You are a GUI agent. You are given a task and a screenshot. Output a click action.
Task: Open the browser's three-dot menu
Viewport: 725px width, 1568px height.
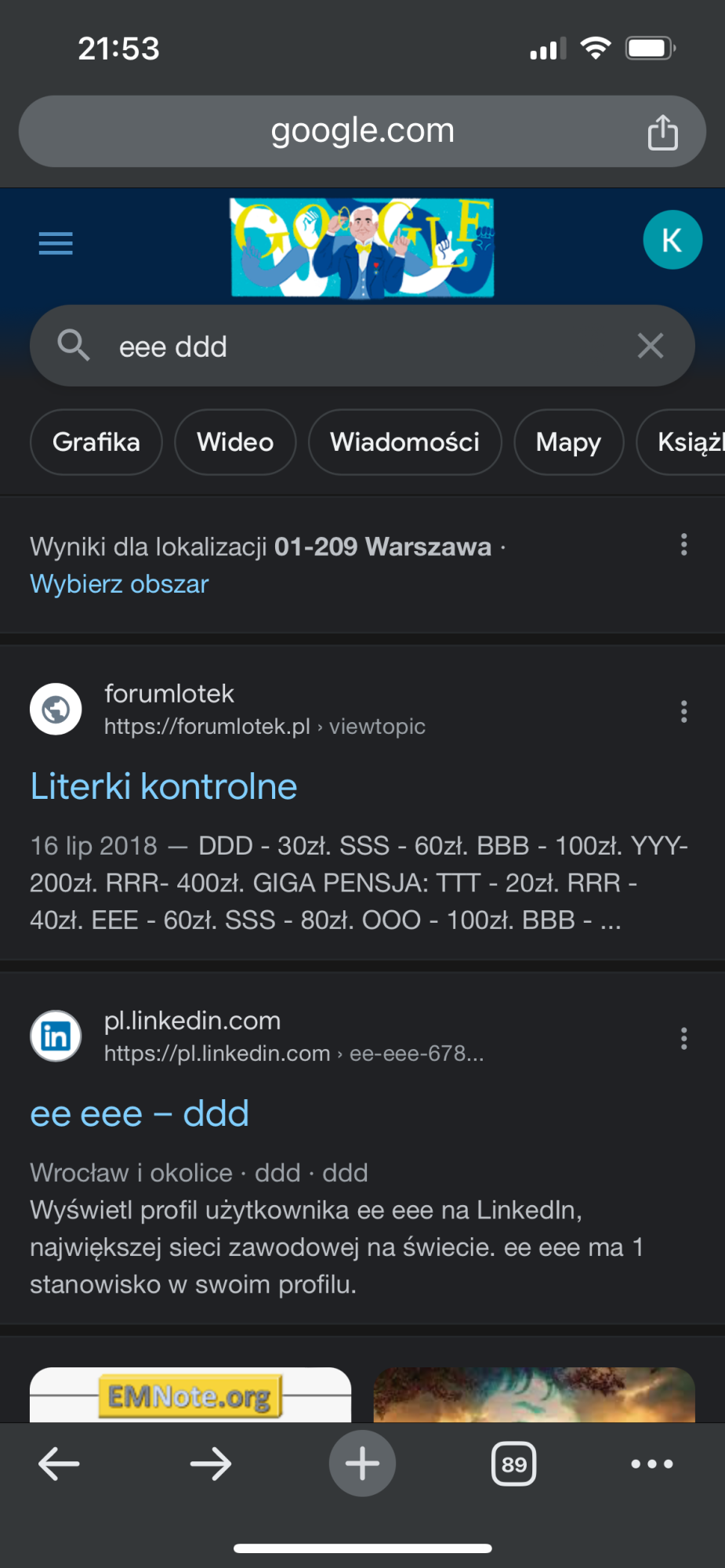[x=652, y=1464]
